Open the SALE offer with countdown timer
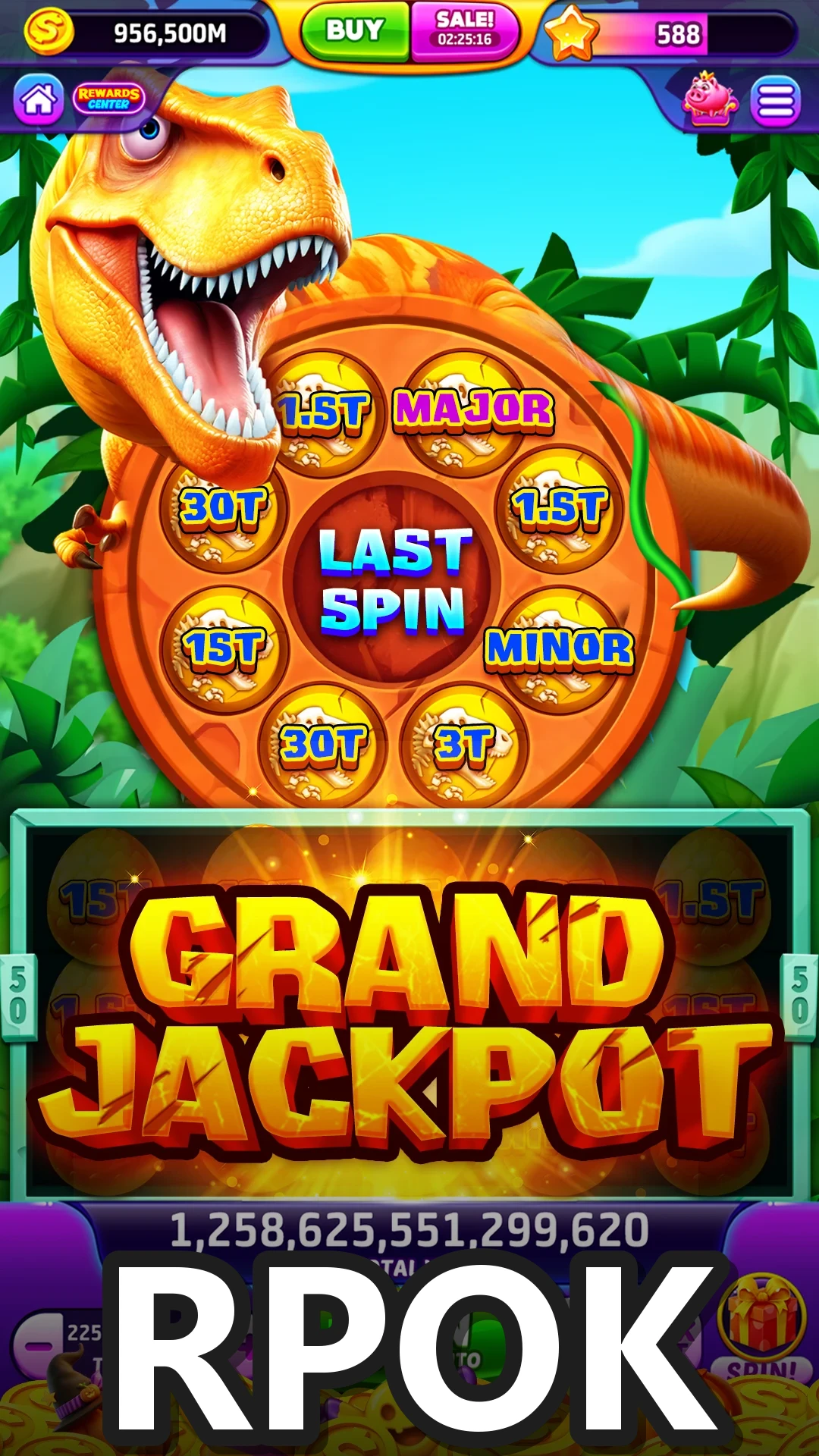Image resolution: width=819 pixels, height=1456 pixels. 464,30
